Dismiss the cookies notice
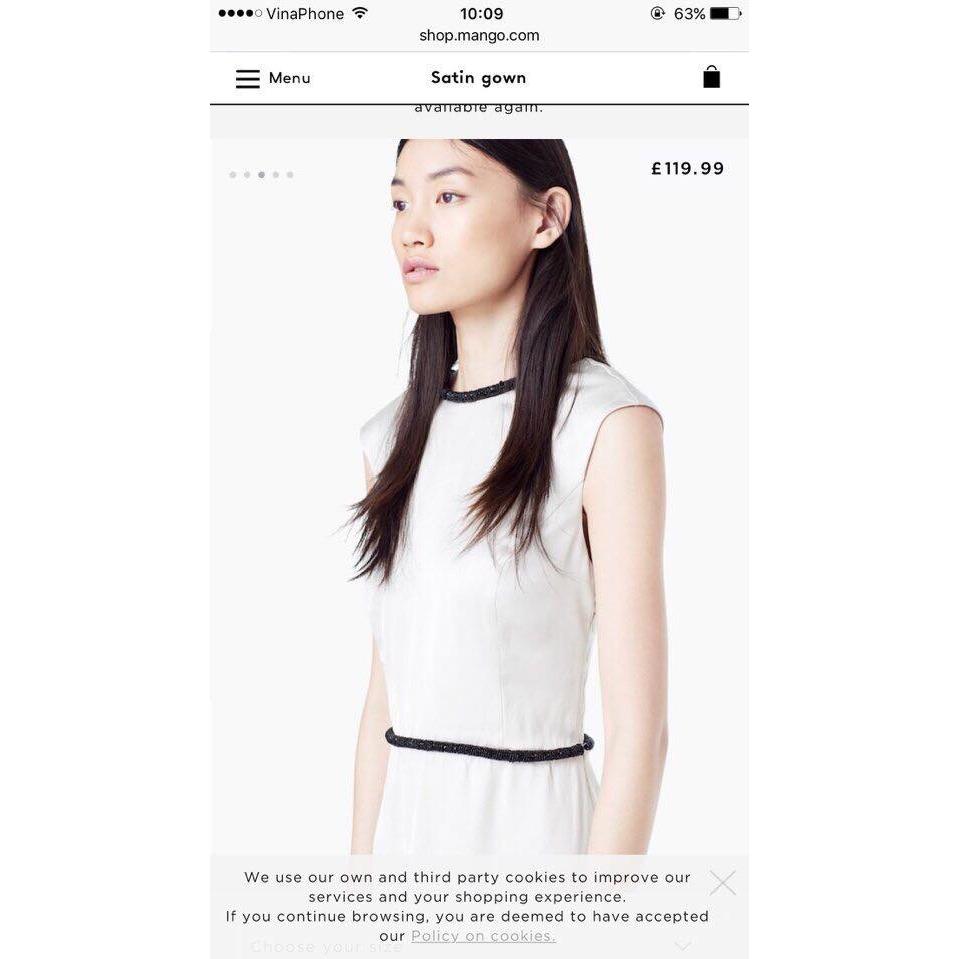This screenshot has height=959, width=959. coord(722,882)
